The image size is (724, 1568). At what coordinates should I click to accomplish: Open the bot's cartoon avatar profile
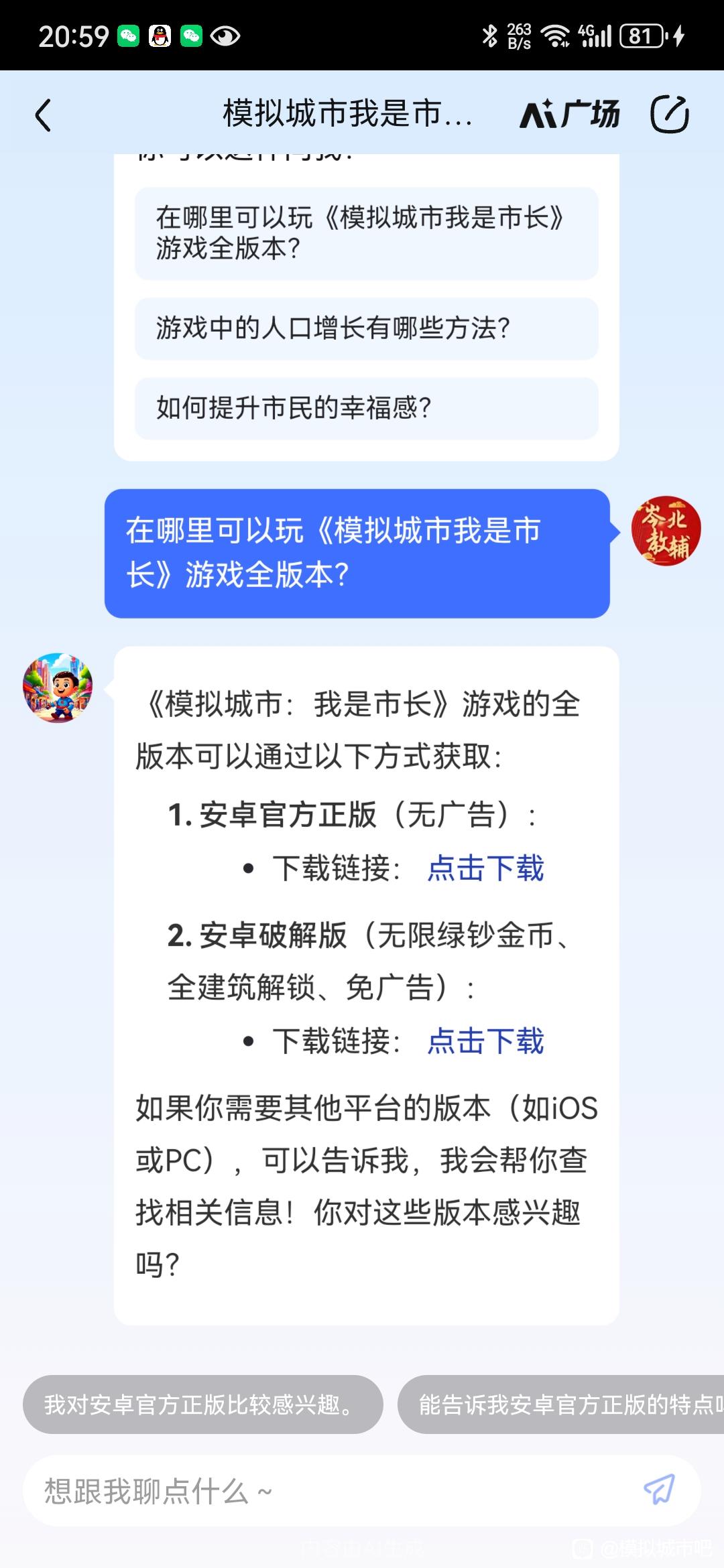tap(58, 688)
